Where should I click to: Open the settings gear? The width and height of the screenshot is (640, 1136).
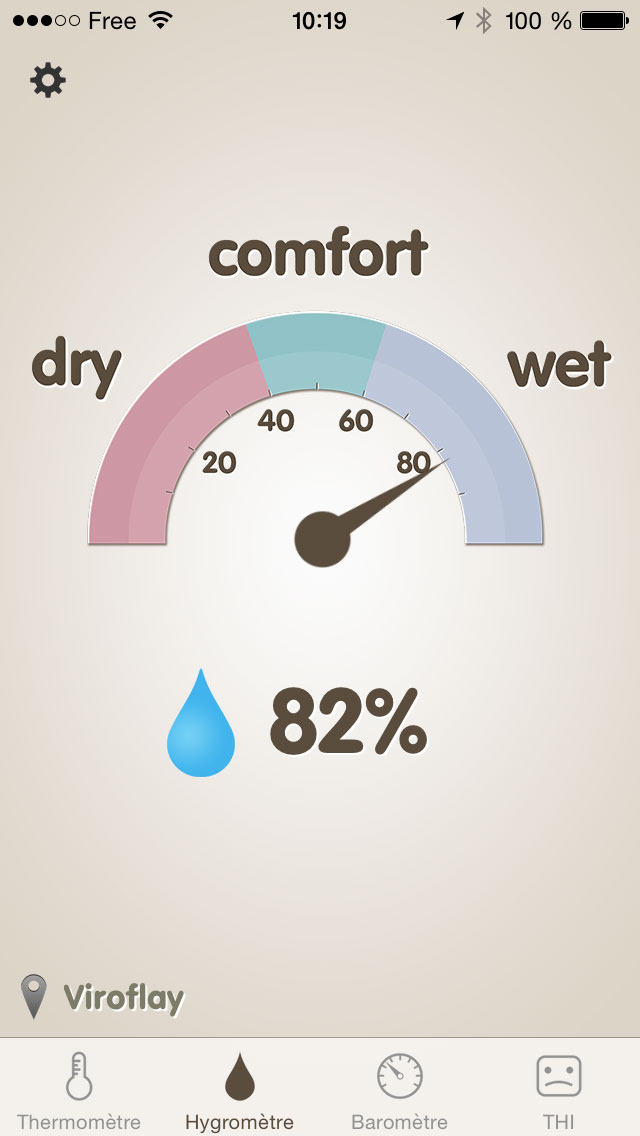(48, 80)
